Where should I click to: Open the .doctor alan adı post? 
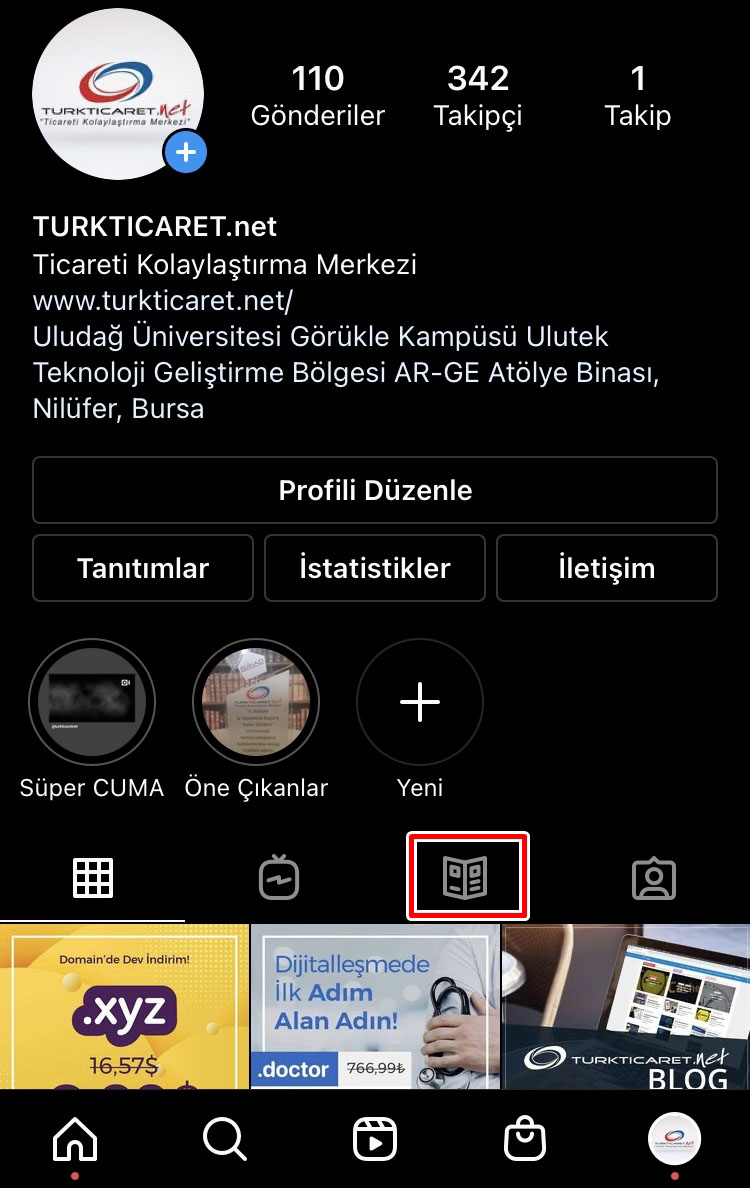coord(375,1005)
